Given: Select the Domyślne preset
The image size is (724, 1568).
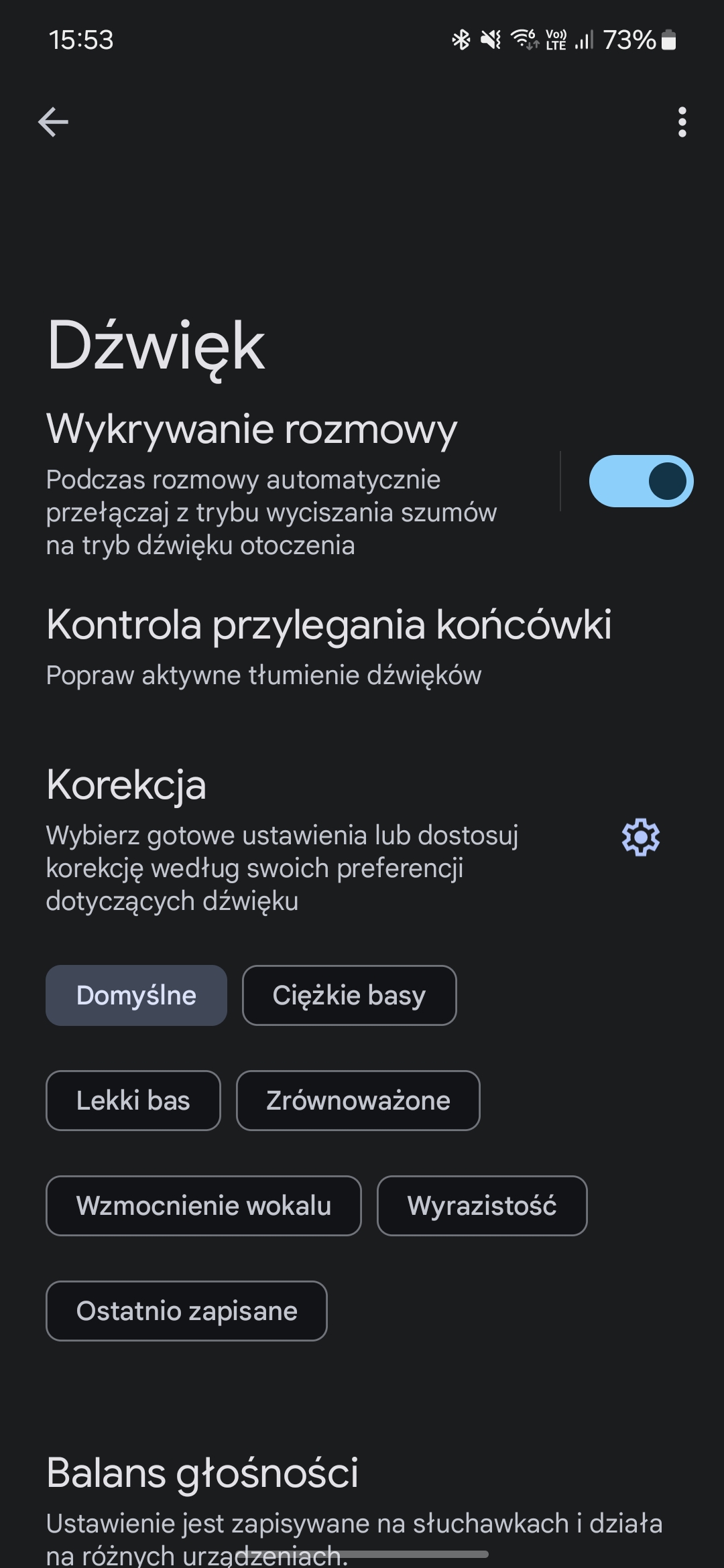Looking at the screenshot, I should coord(136,995).
